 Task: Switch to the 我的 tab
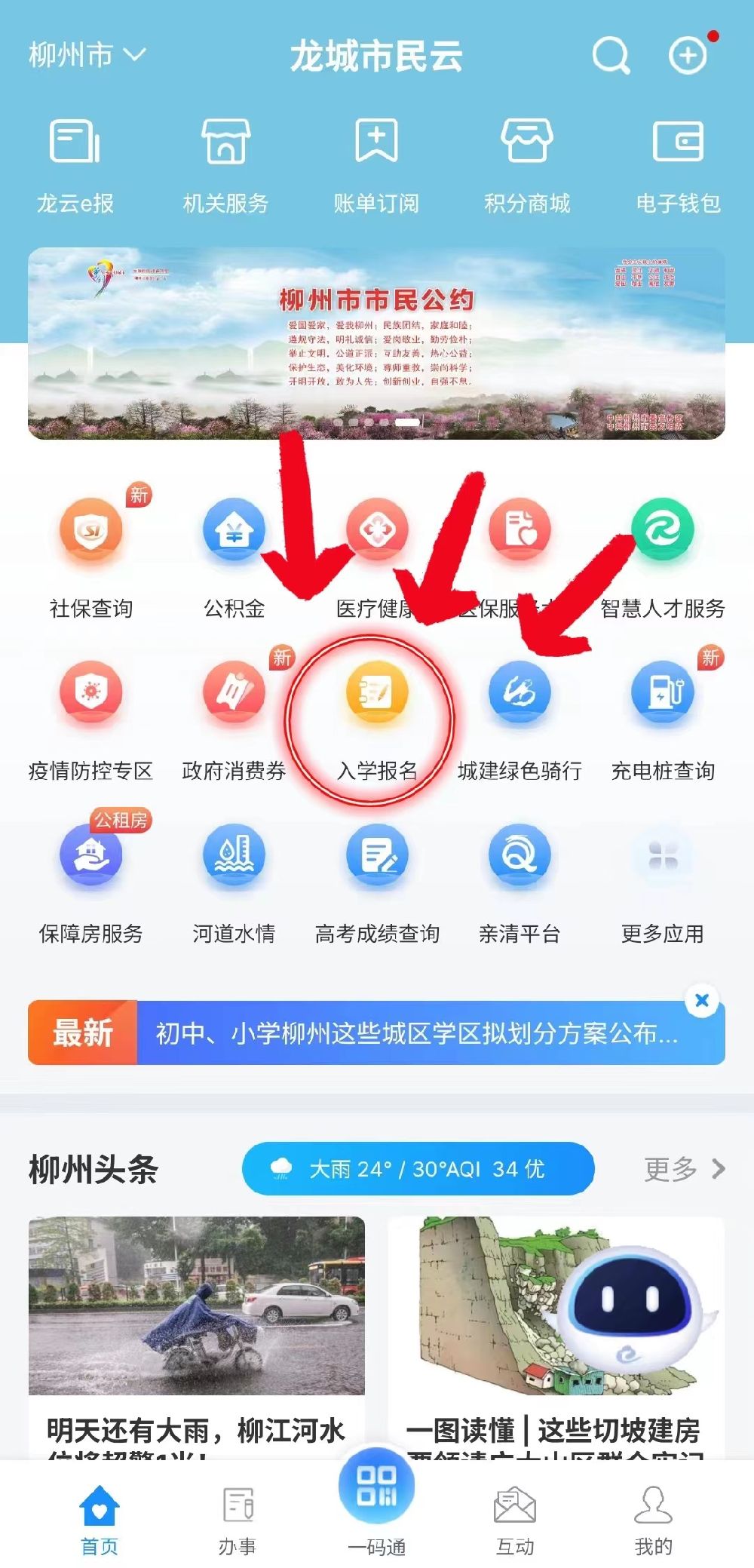click(653, 1520)
